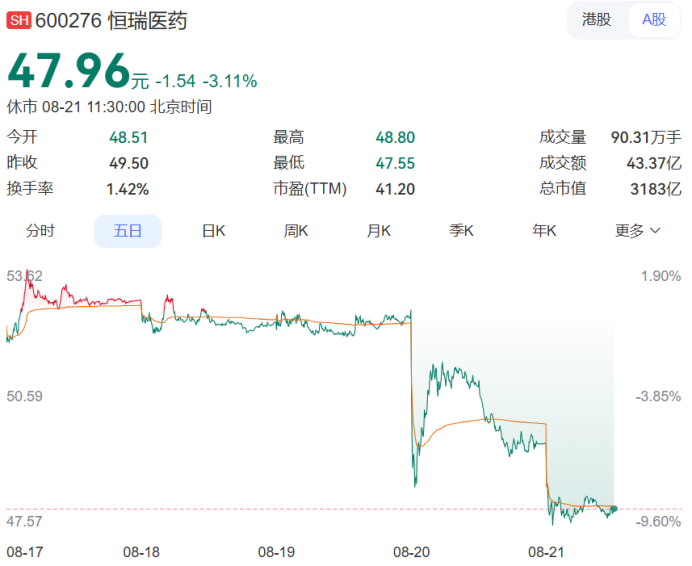Select the A股 market toggle
The height and width of the screenshot is (566, 692).
coord(654,20)
